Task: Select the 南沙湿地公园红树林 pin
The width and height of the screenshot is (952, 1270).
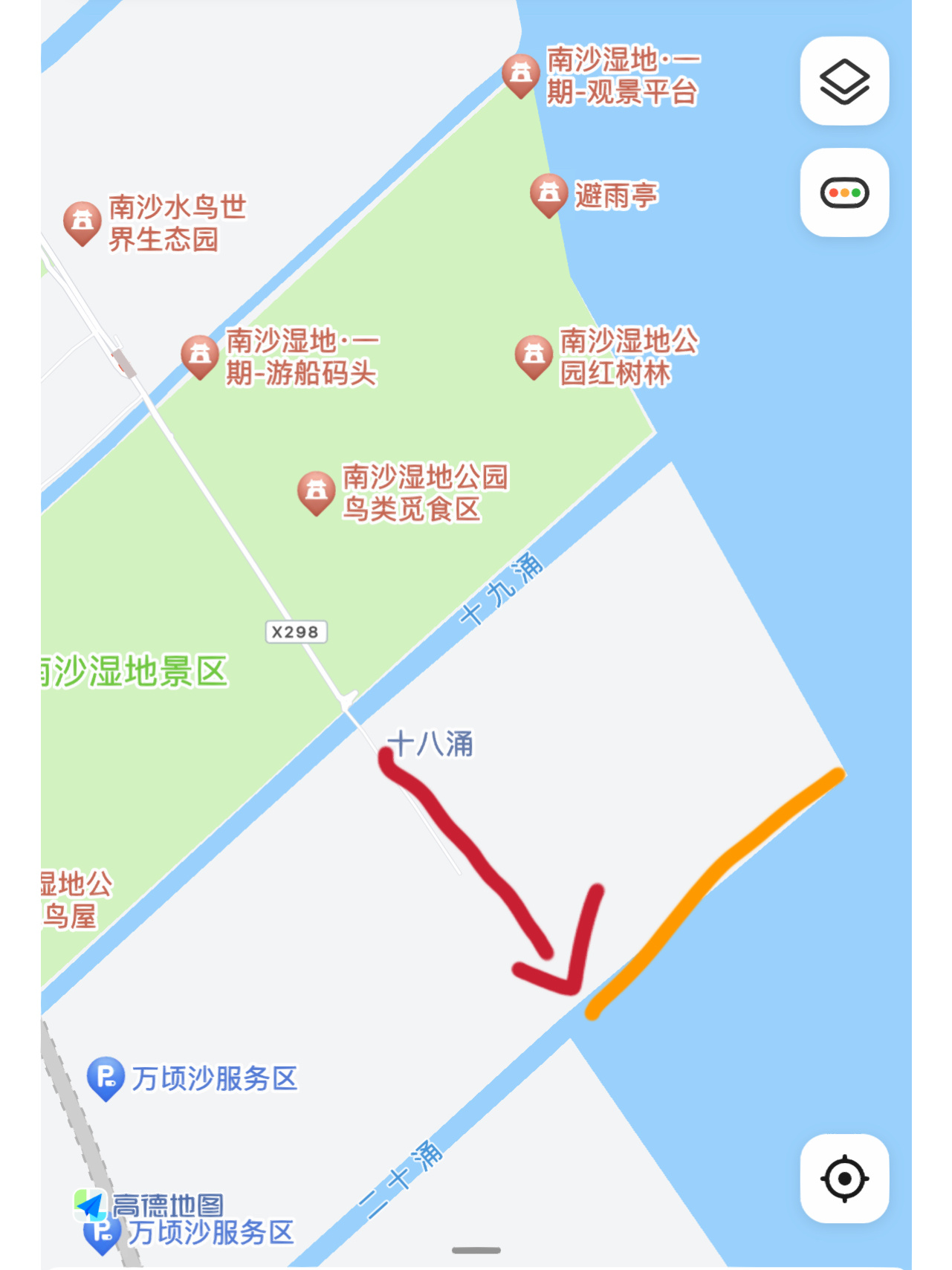Action: click(x=534, y=355)
